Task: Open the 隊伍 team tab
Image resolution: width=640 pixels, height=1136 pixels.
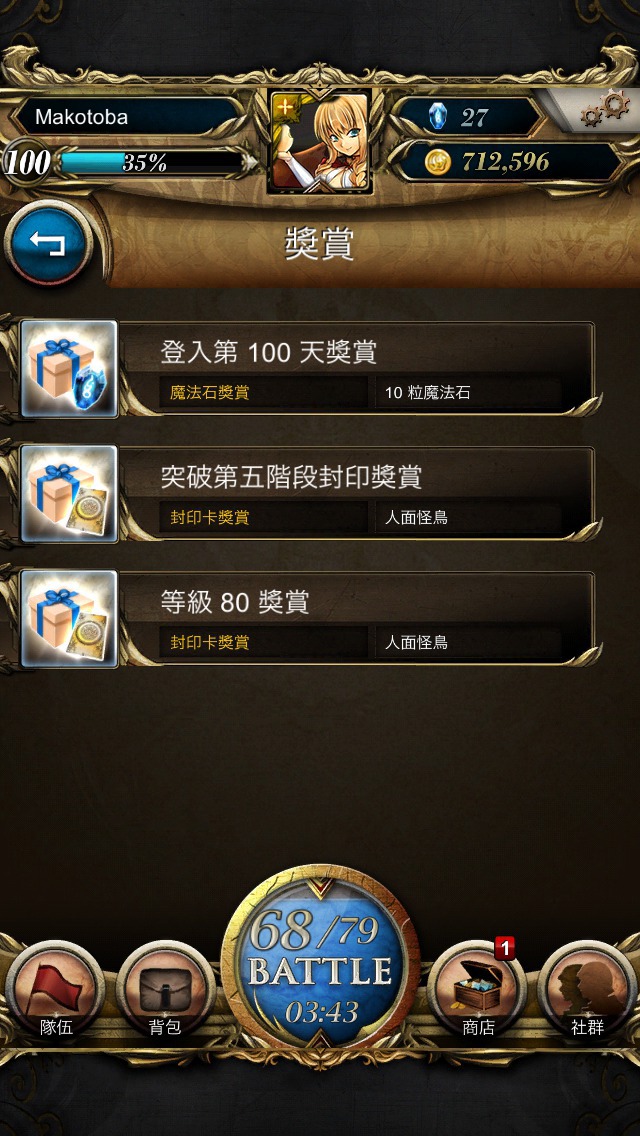Action: 55,989
